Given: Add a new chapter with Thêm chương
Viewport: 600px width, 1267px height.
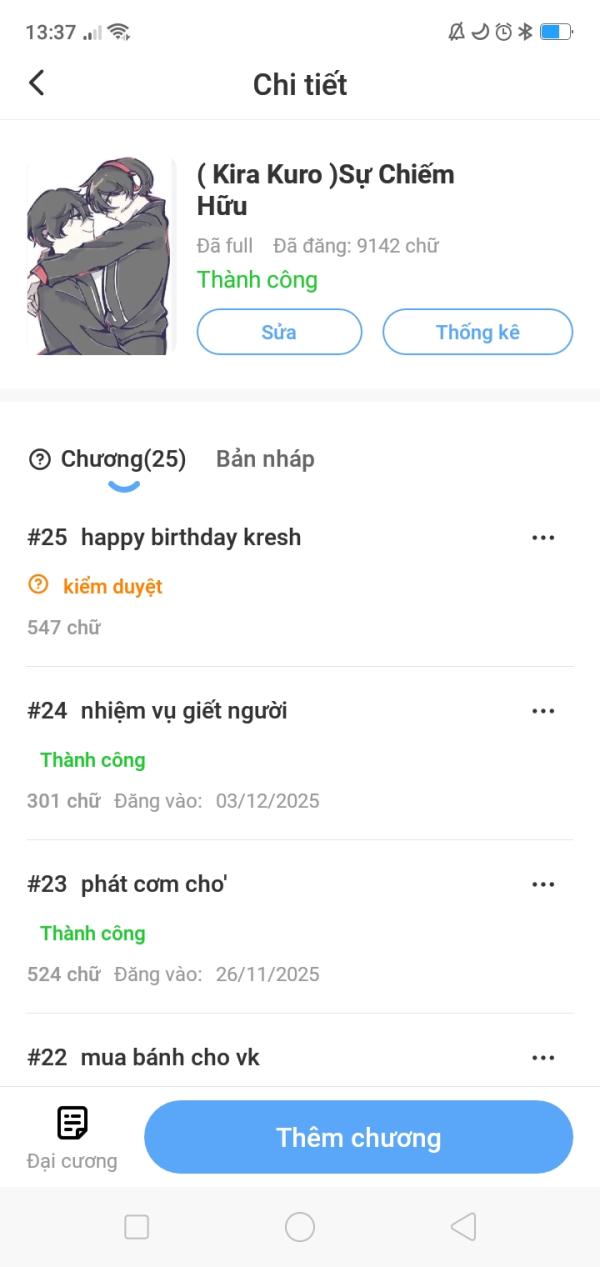Looking at the screenshot, I should (x=358, y=1137).
